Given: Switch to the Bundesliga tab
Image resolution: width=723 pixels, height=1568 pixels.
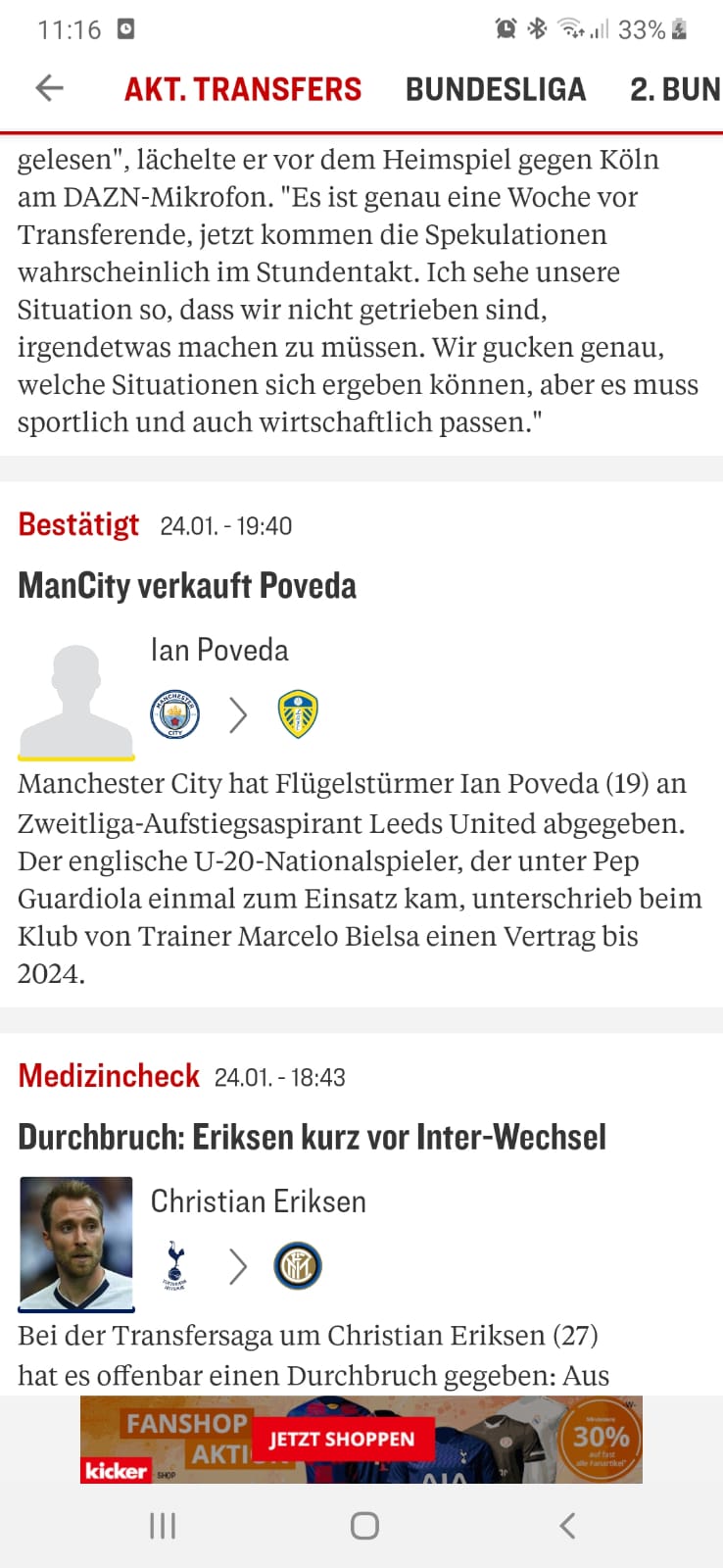Looking at the screenshot, I should pyautogui.click(x=496, y=89).
